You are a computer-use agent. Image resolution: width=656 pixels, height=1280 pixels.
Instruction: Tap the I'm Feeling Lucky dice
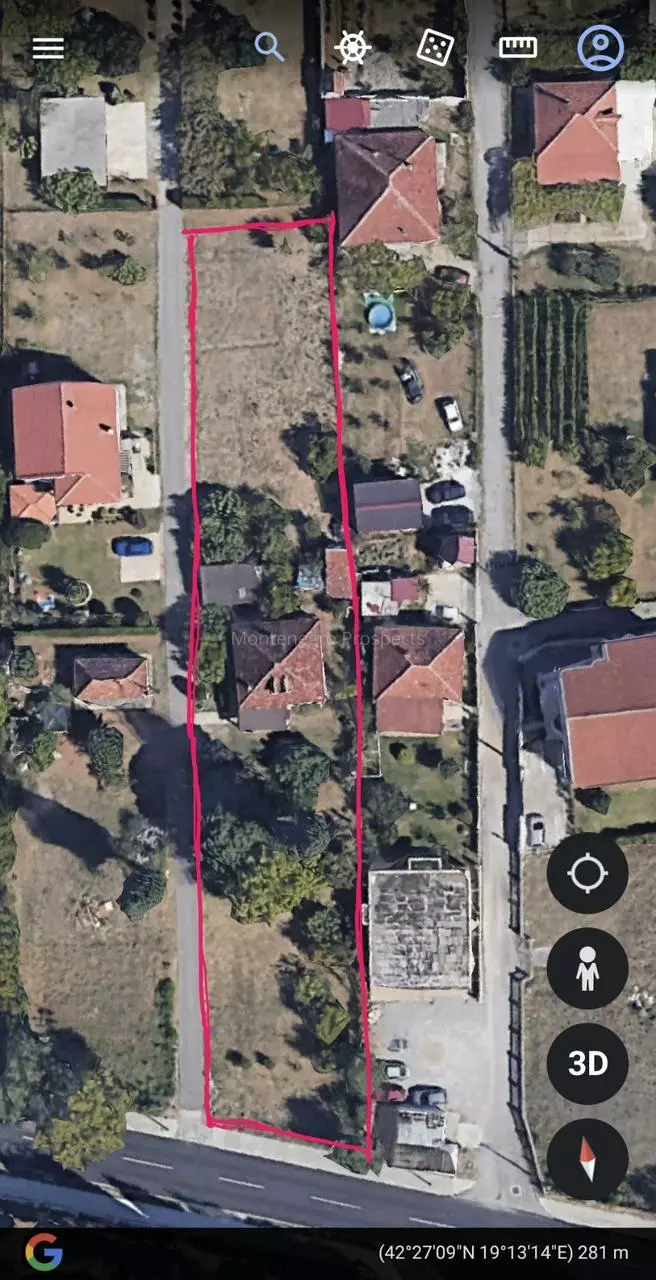click(435, 47)
